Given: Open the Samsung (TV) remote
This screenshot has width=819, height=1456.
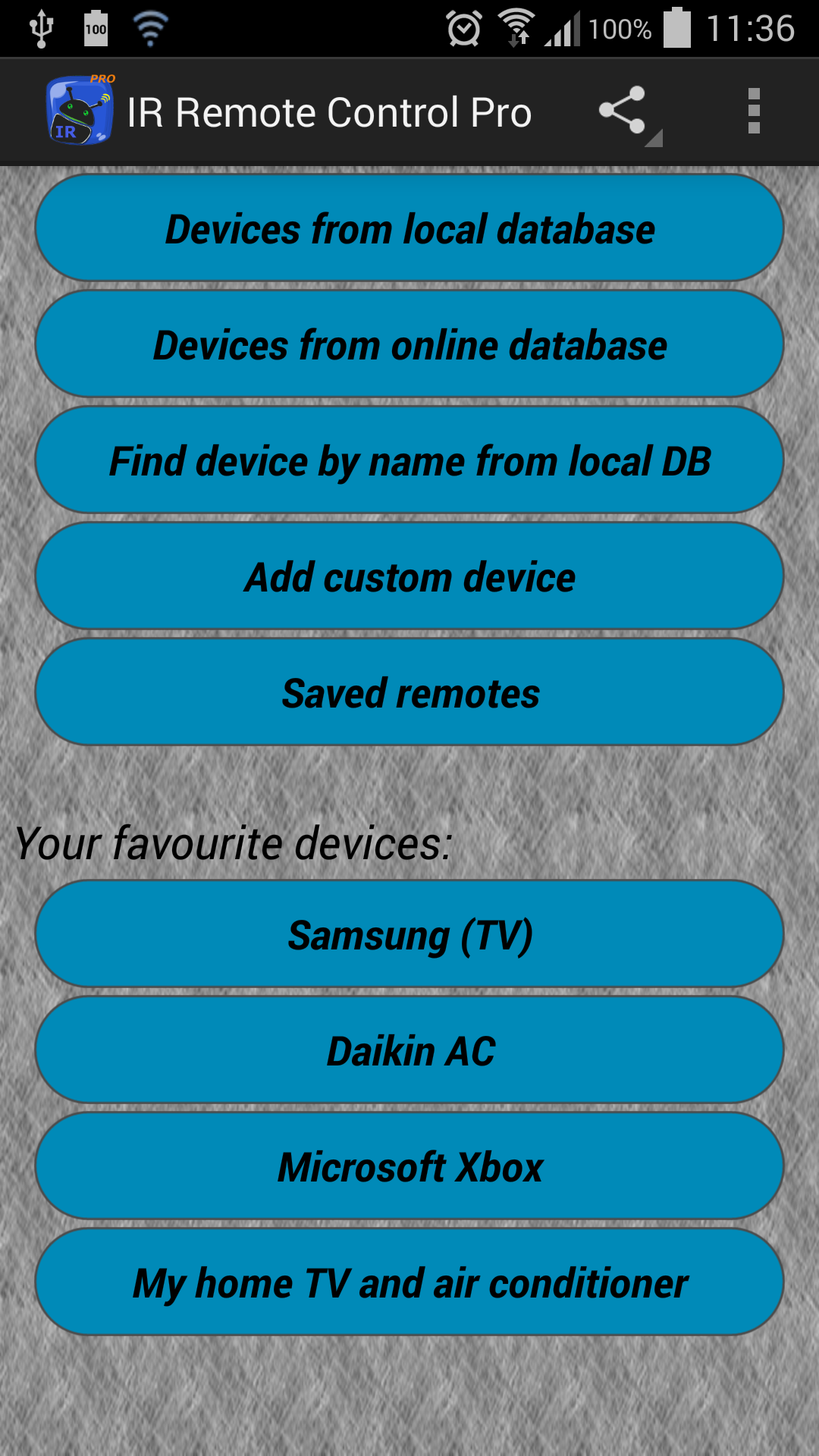Looking at the screenshot, I should click(409, 934).
